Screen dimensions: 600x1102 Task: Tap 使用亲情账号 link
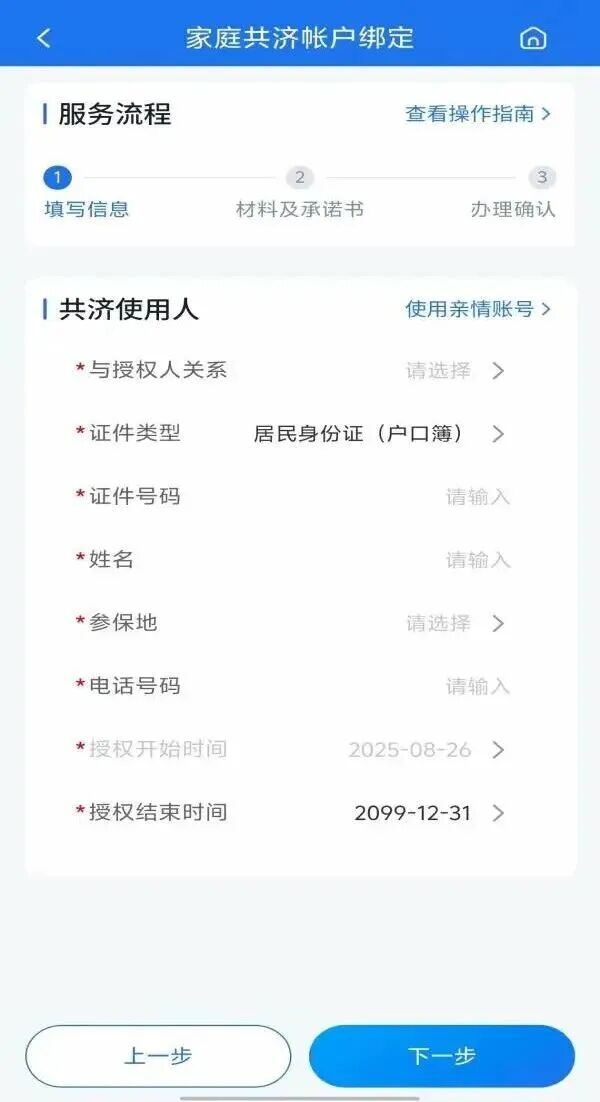click(477, 309)
